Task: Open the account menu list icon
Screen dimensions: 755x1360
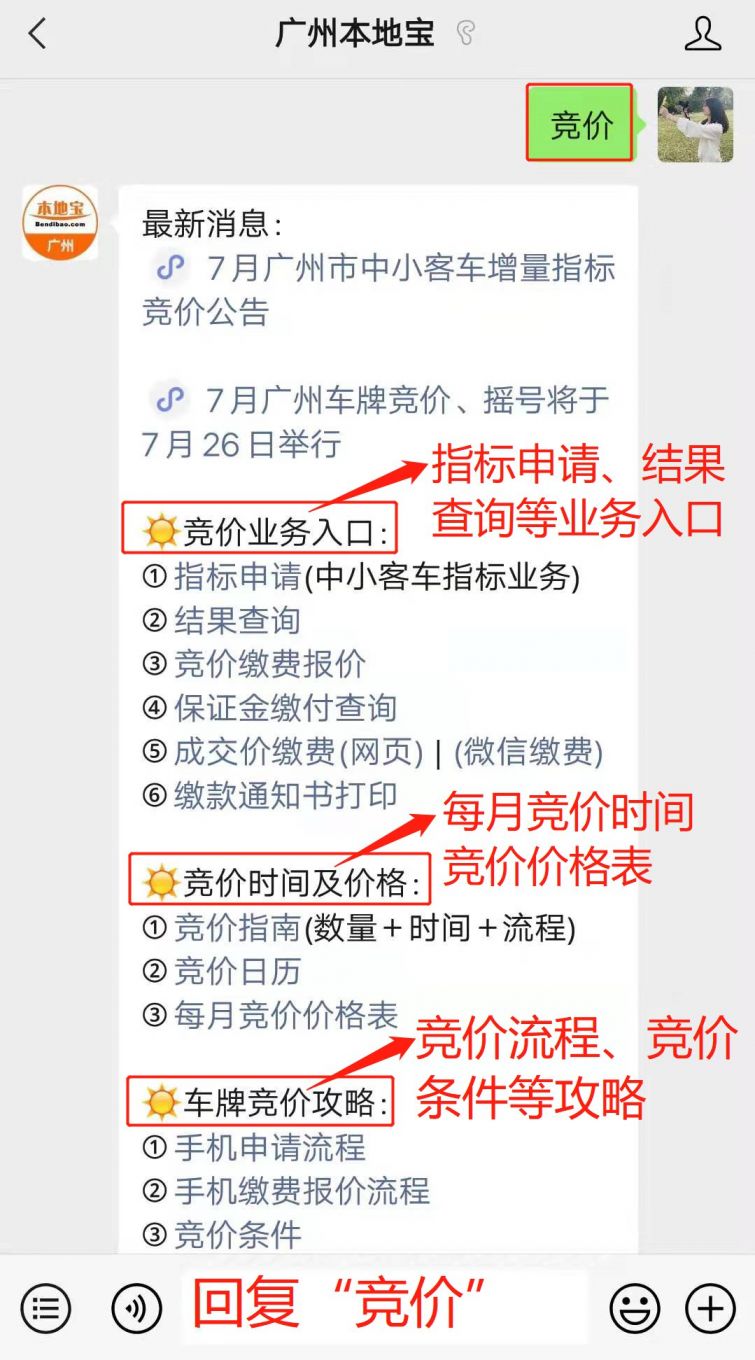Action: (x=46, y=1308)
